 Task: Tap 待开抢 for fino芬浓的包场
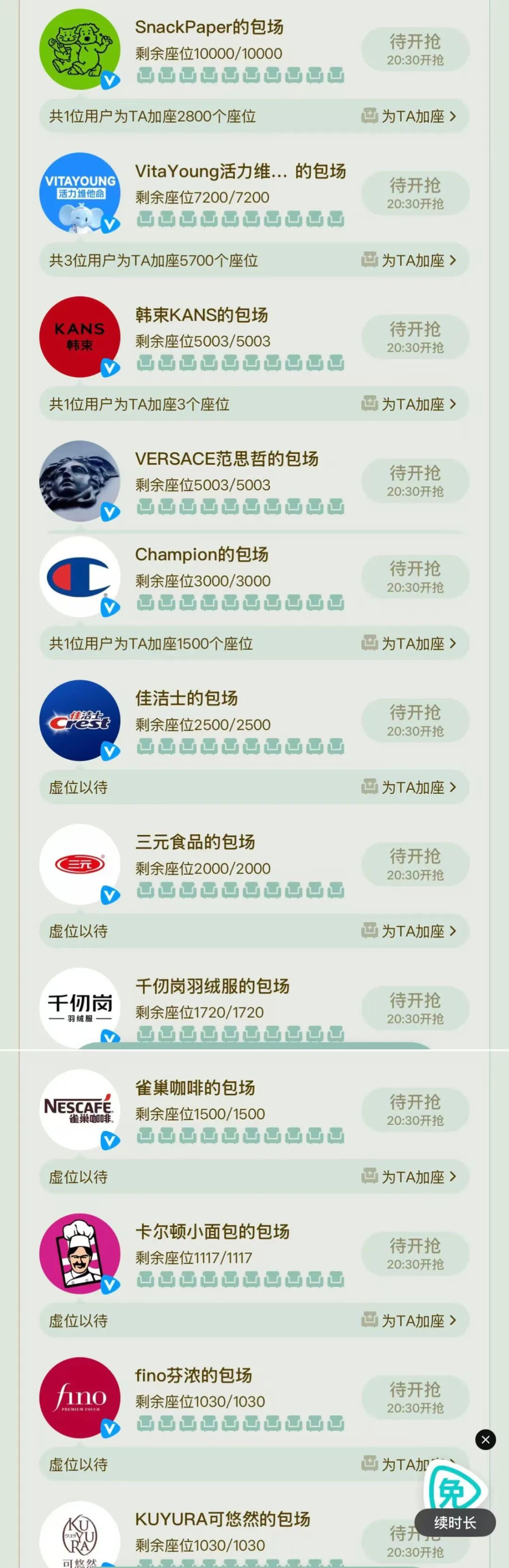[x=415, y=1397]
